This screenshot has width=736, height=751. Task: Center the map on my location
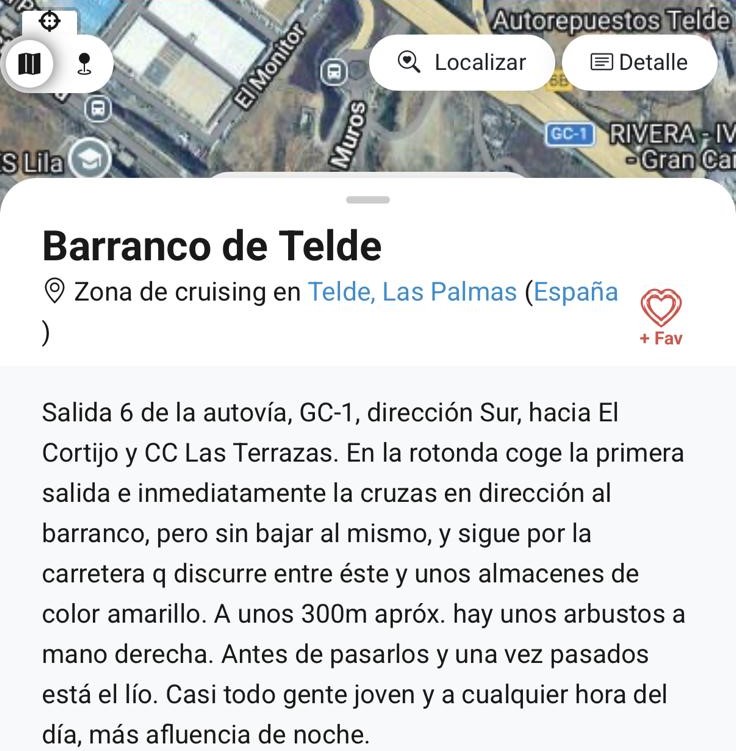click(50, 21)
